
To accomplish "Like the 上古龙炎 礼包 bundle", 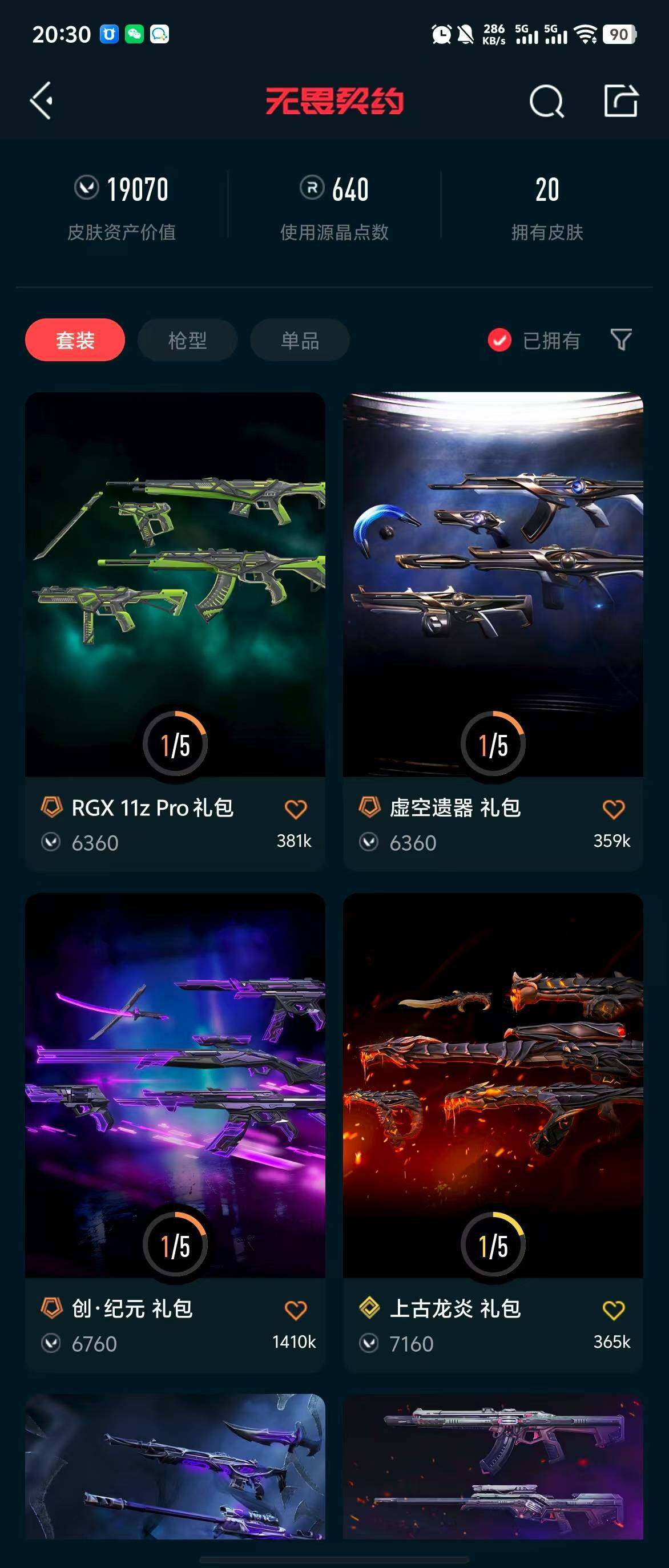I will tap(613, 1310).
